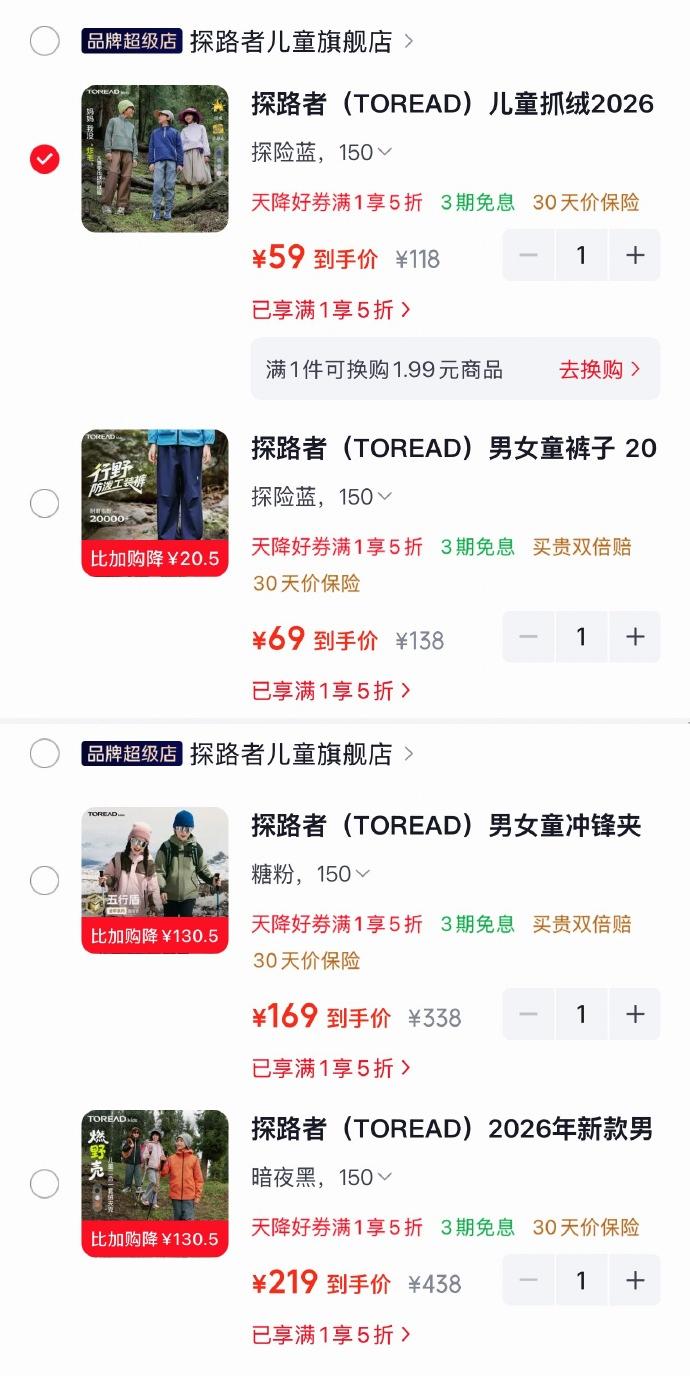The width and height of the screenshot is (690, 1376).
Task: Change size option 糖粉, 150
Action: [x=310, y=874]
